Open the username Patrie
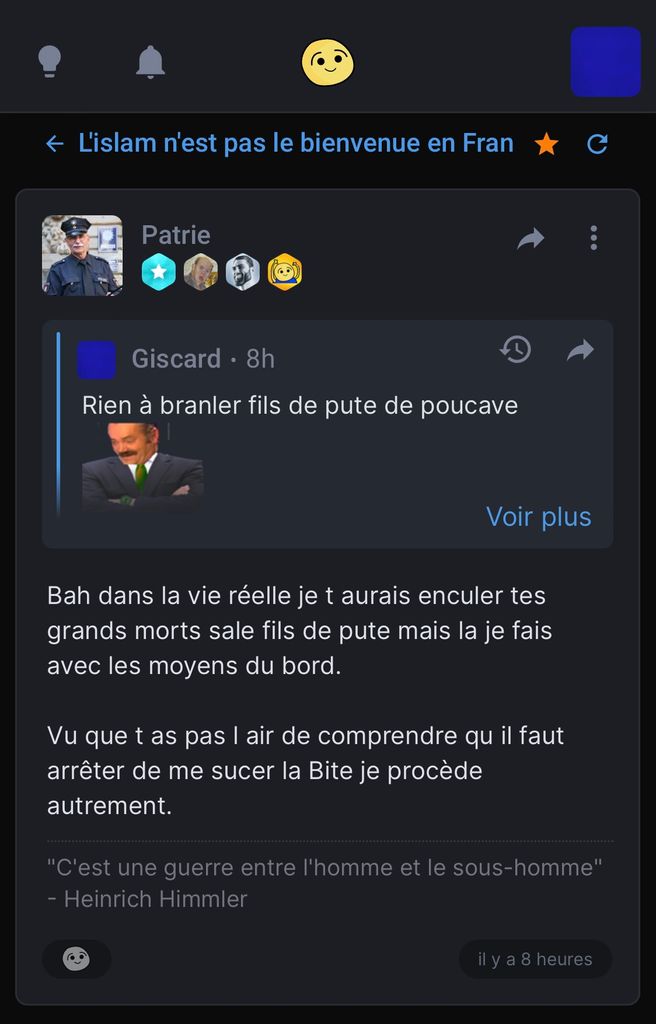 pos(176,235)
